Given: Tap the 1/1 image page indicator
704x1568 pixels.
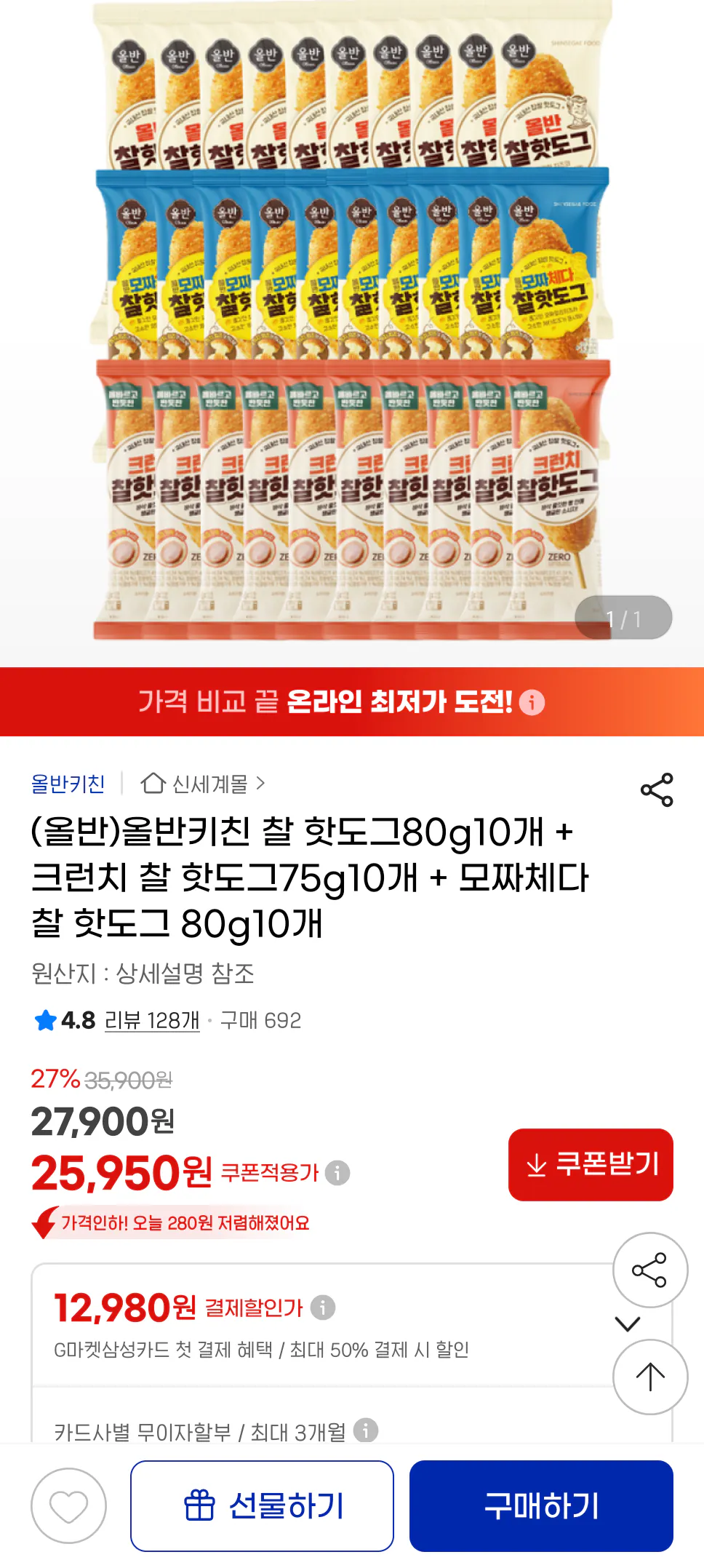Looking at the screenshot, I should [x=624, y=618].
